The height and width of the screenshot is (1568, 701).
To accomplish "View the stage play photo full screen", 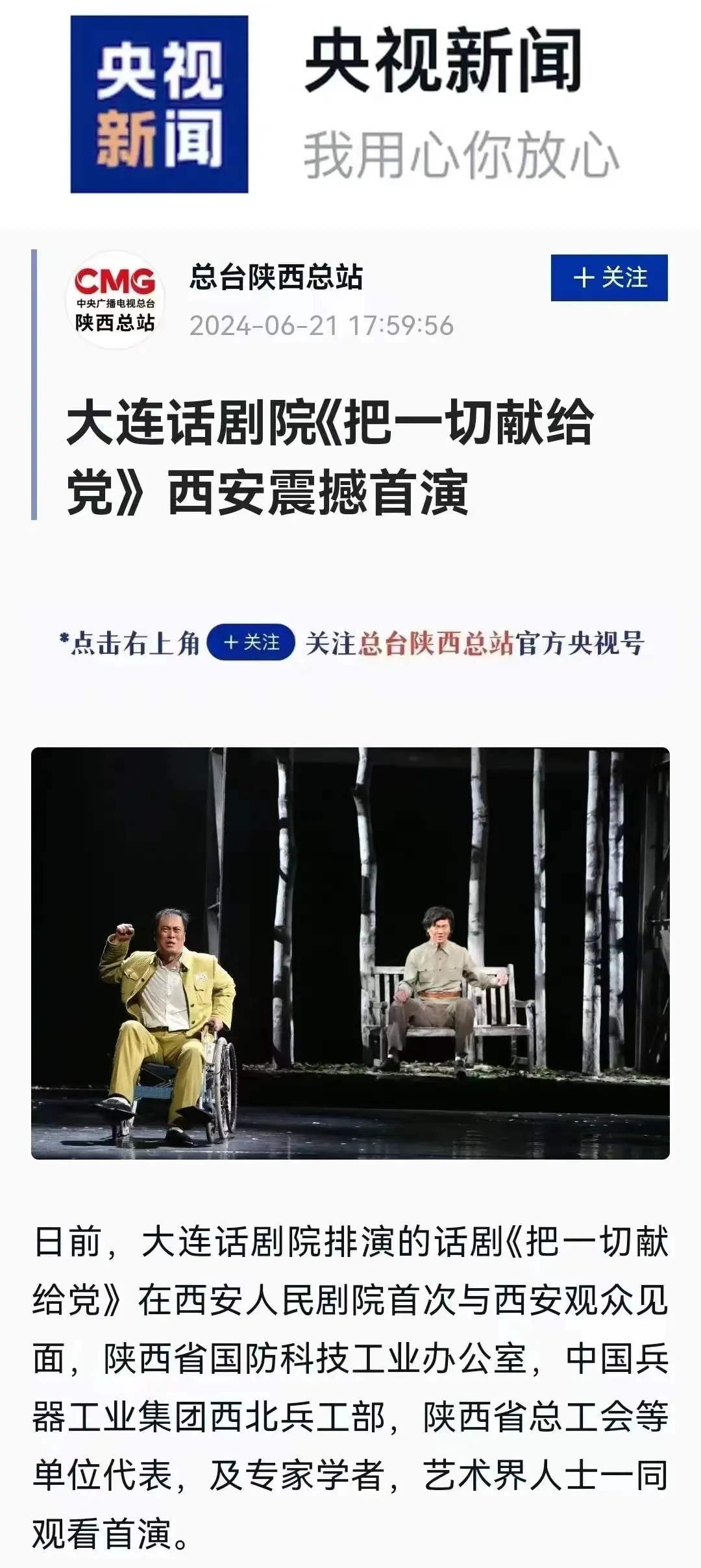I will (x=350, y=953).
